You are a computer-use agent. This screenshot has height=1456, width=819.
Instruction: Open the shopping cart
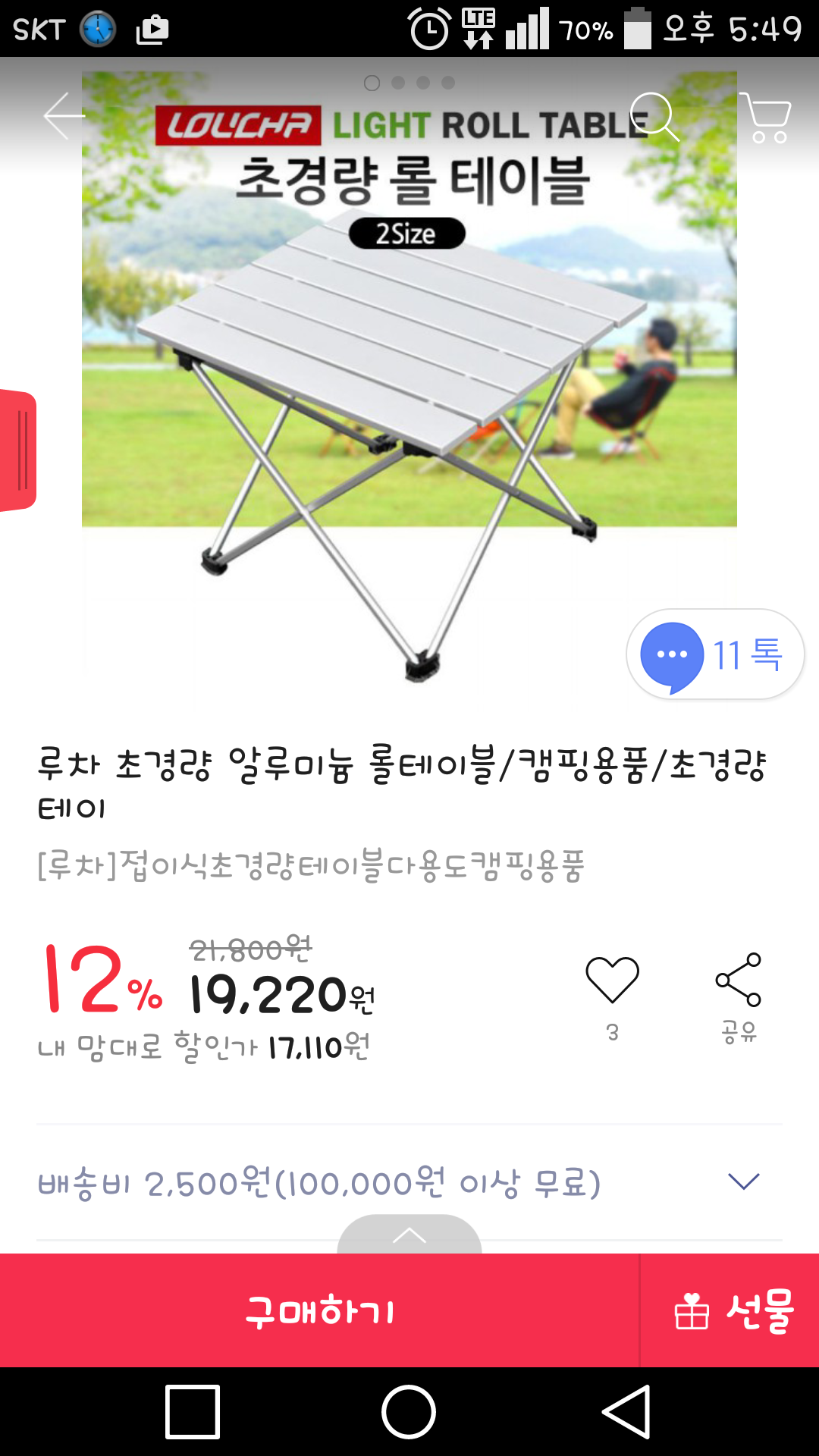pyautogui.click(x=766, y=118)
